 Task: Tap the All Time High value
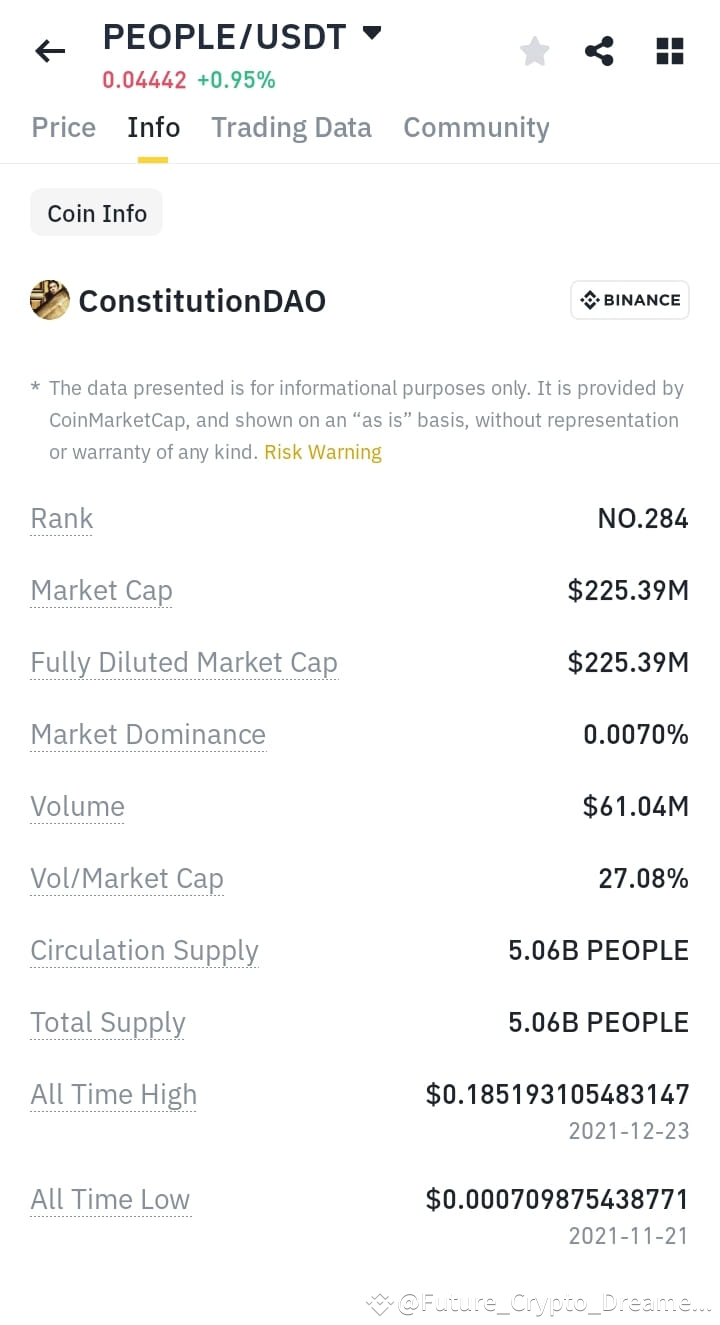pos(557,1094)
